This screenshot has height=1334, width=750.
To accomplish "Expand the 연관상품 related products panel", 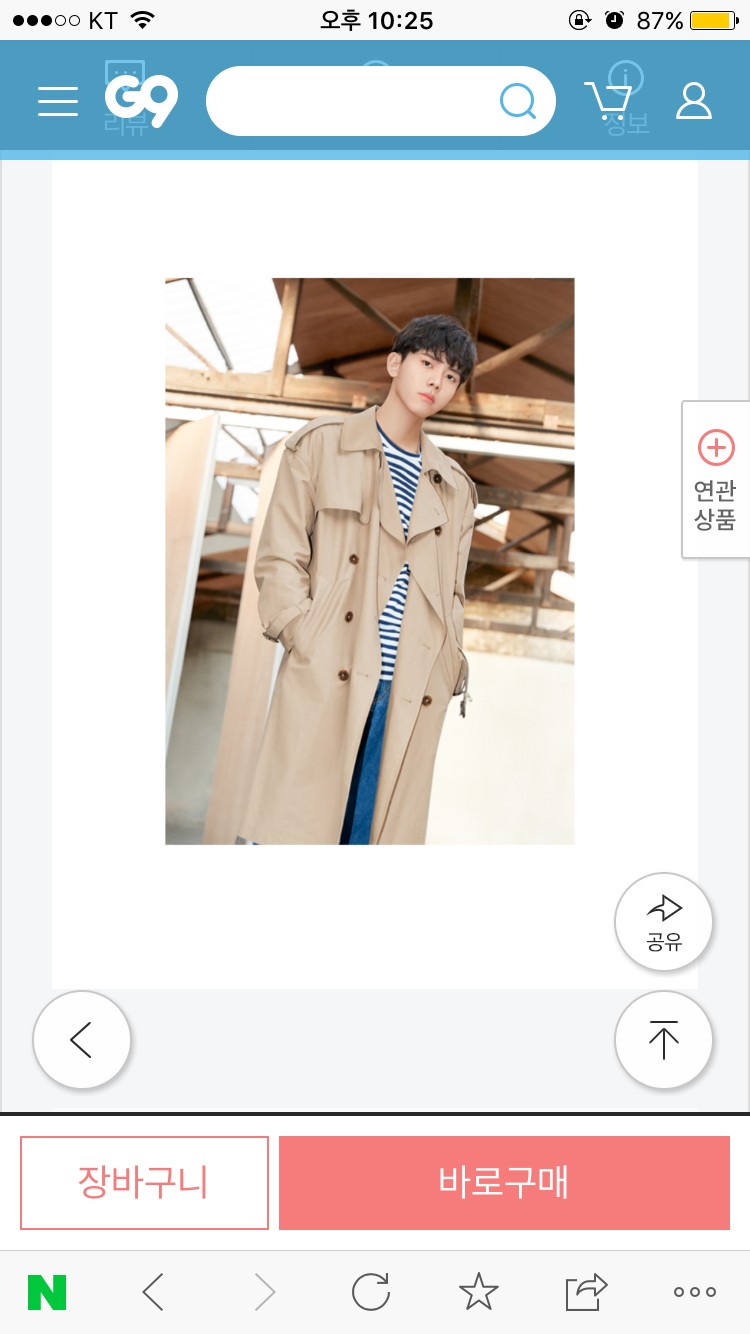I will tap(715, 480).
